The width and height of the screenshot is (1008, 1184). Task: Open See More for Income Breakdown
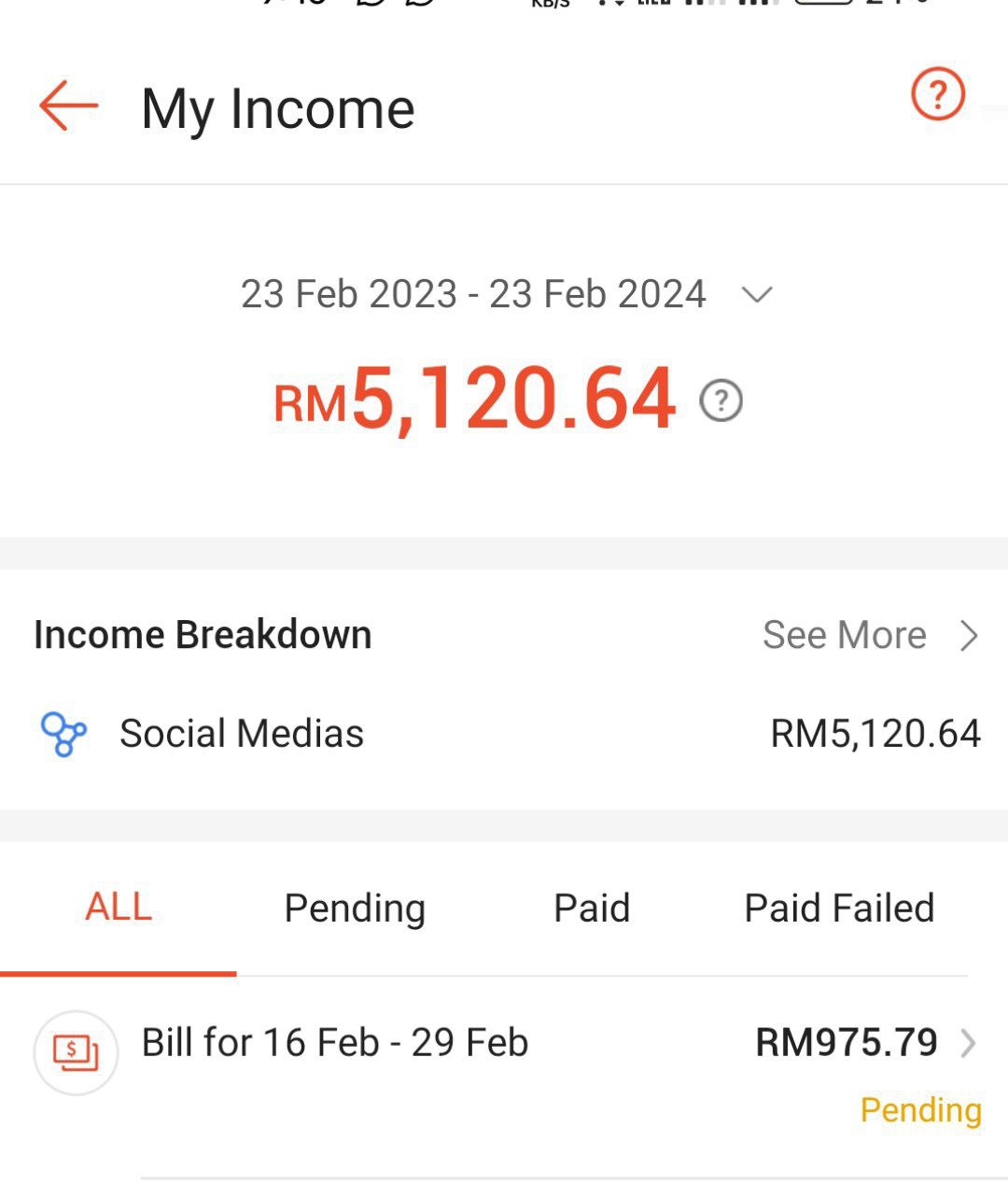pos(870,636)
